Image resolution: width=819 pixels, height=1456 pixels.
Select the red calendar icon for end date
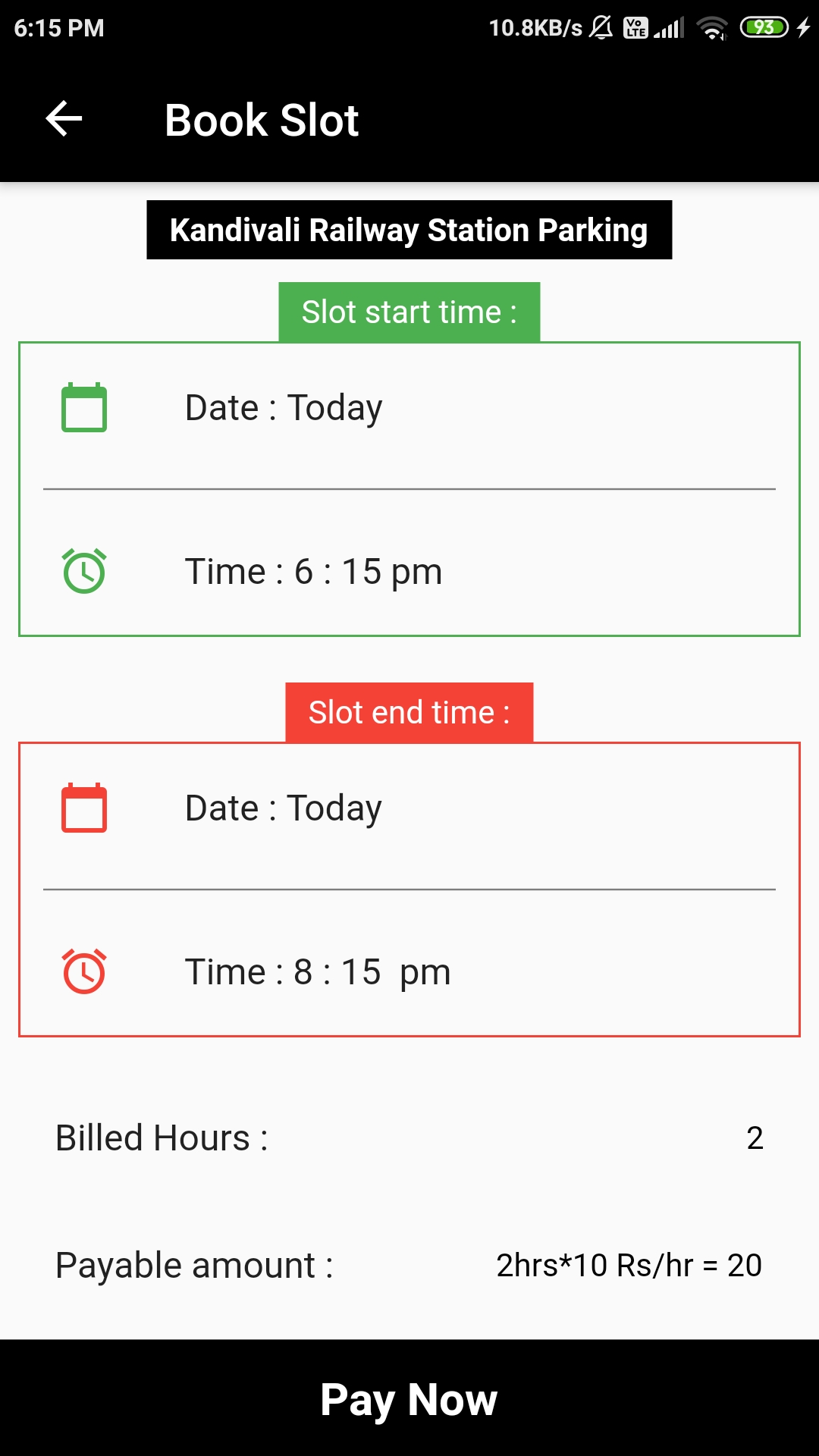coord(85,807)
